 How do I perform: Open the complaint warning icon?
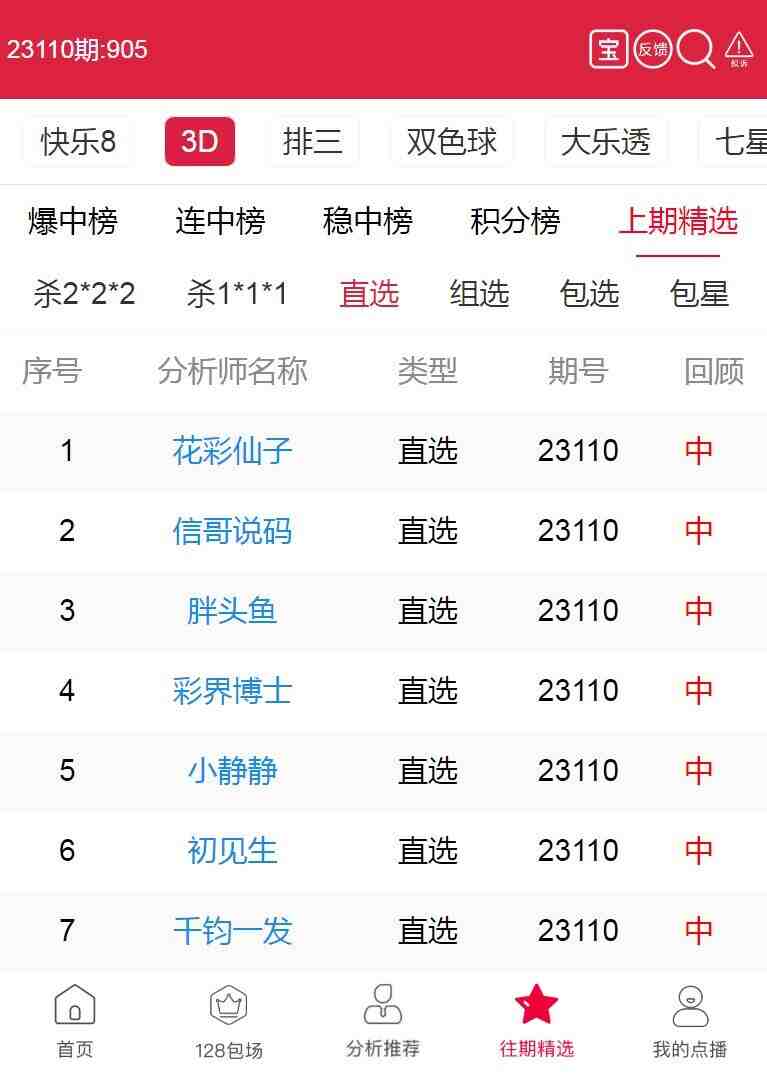(739, 49)
